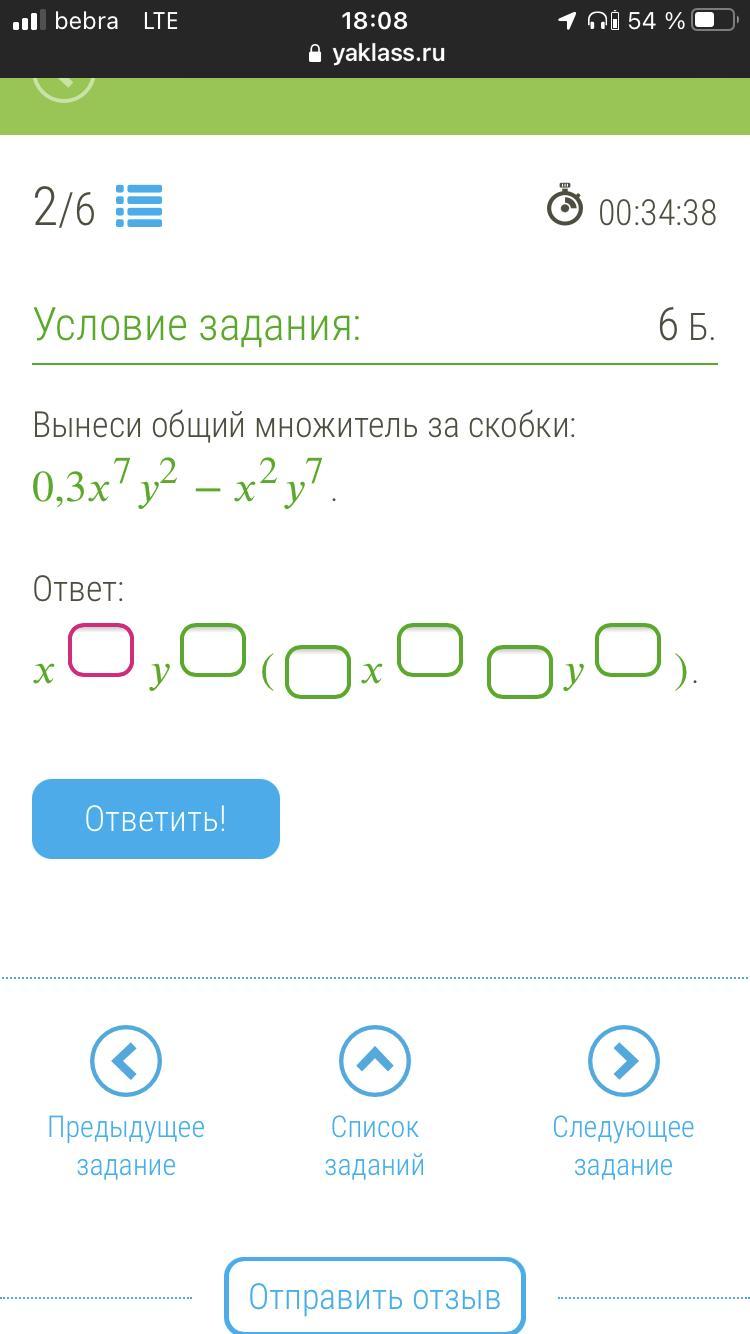This screenshot has height=1334, width=750.
Task: Focus the coefficient box before x inside brackets
Action: coord(318,672)
